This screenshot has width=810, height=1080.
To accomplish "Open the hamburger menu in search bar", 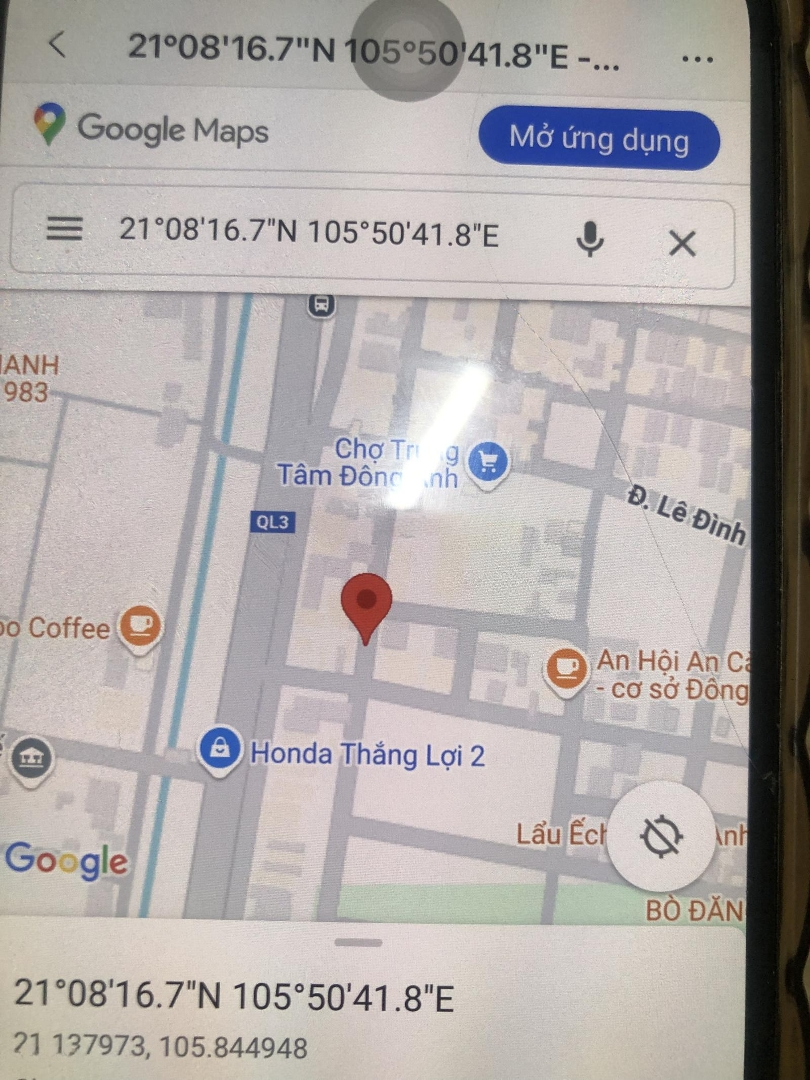I will (x=65, y=230).
